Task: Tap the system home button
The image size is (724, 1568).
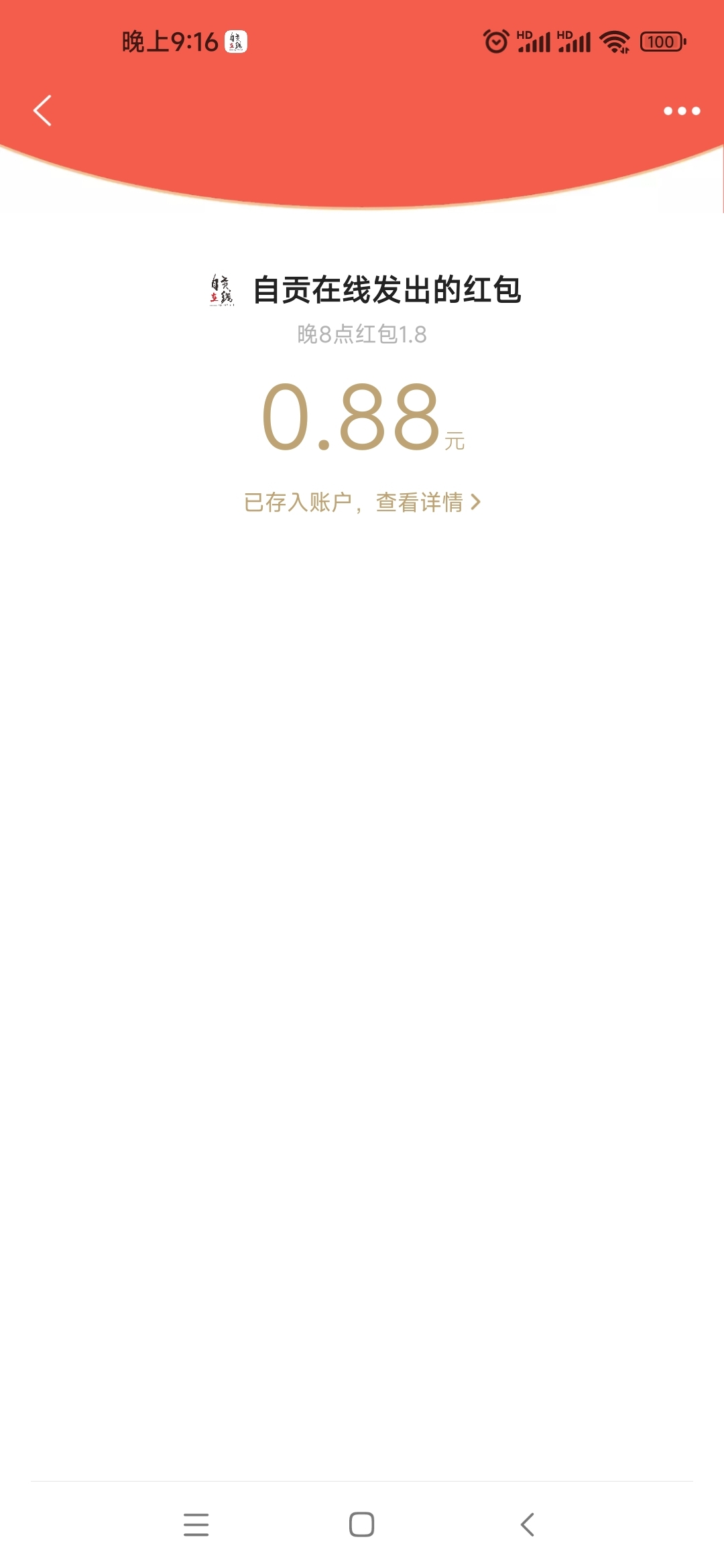Action: tap(361, 1524)
